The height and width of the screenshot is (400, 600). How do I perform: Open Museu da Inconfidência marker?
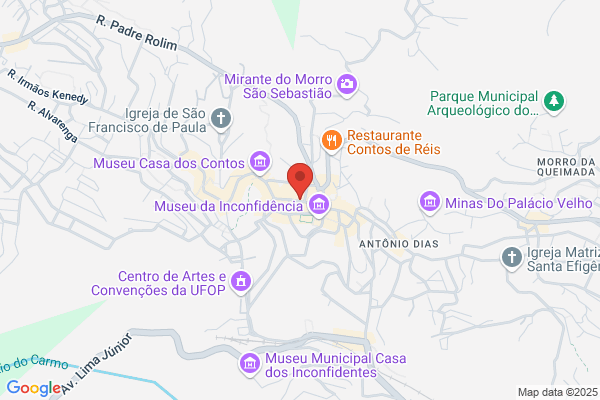(319, 205)
